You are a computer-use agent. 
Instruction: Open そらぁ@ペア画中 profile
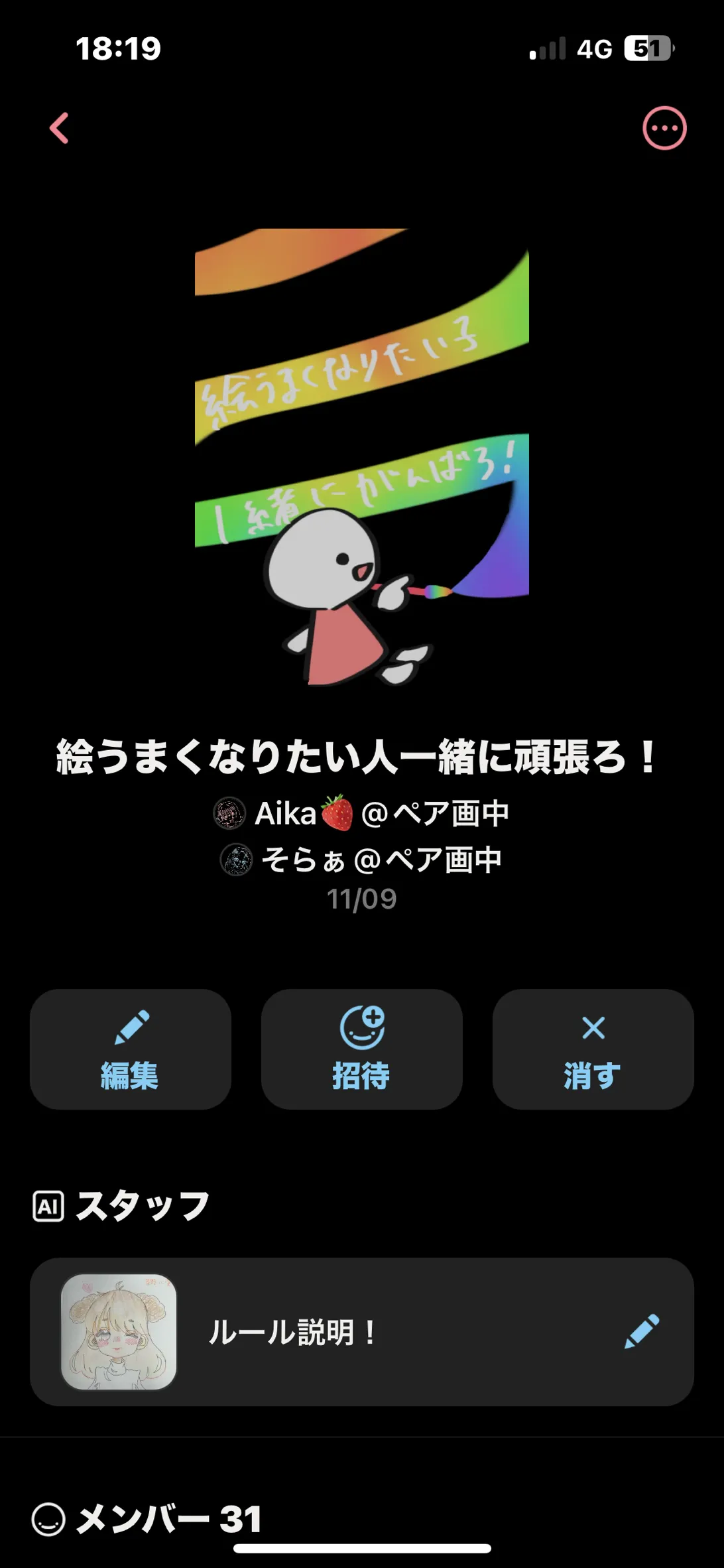361,860
